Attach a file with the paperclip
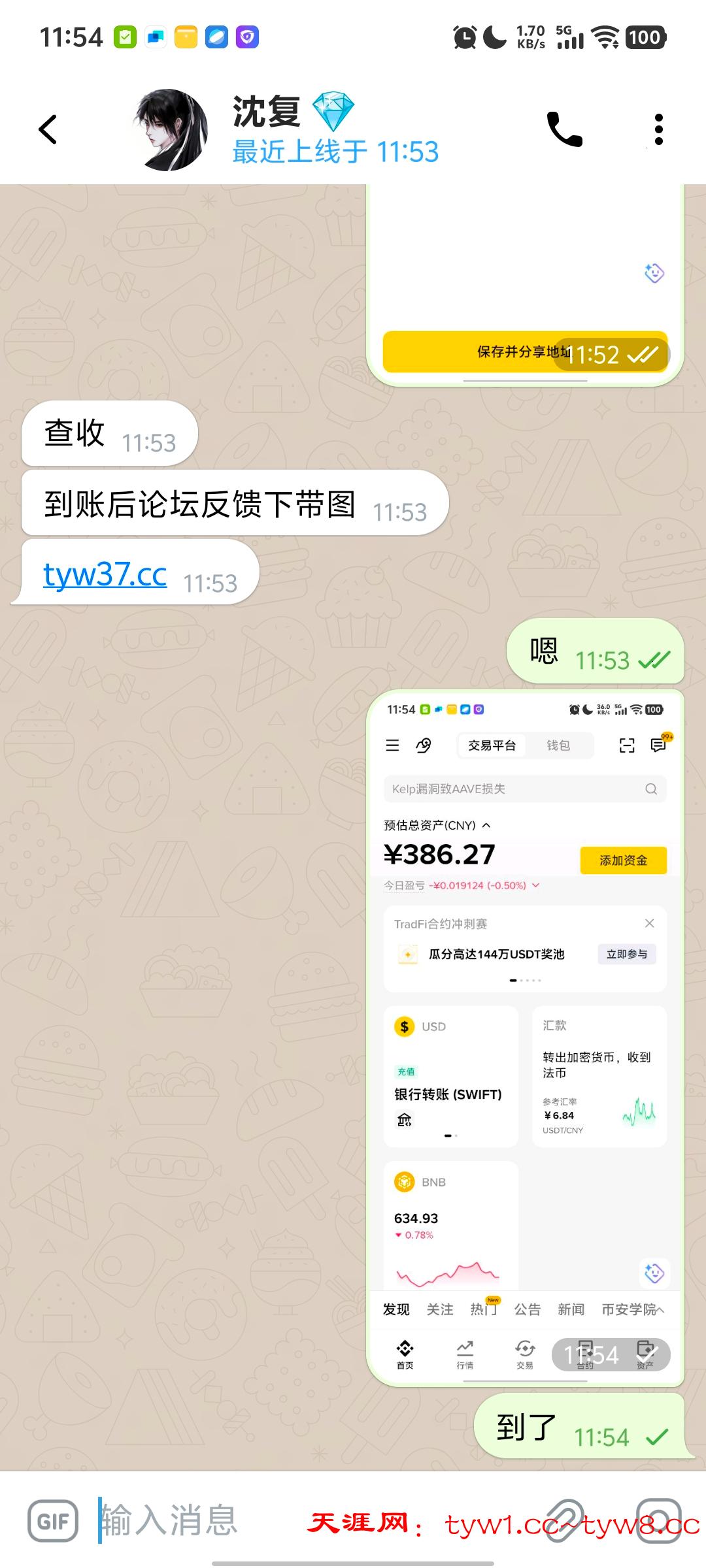This screenshot has height=1568, width=706. click(564, 1521)
